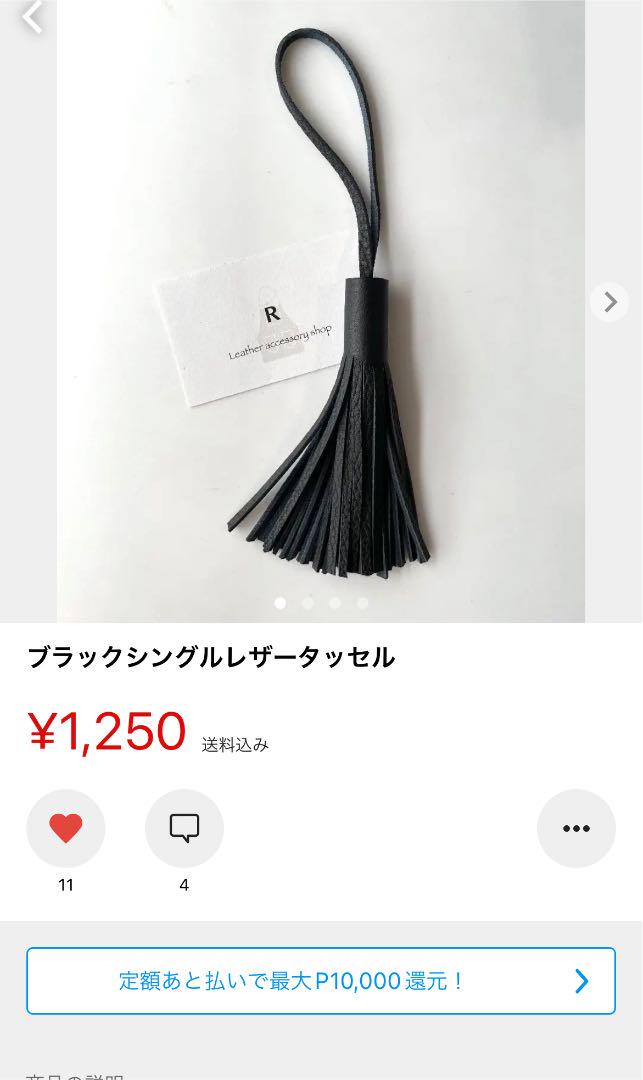
Task: Open the comments bubble
Action: point(184,828)
